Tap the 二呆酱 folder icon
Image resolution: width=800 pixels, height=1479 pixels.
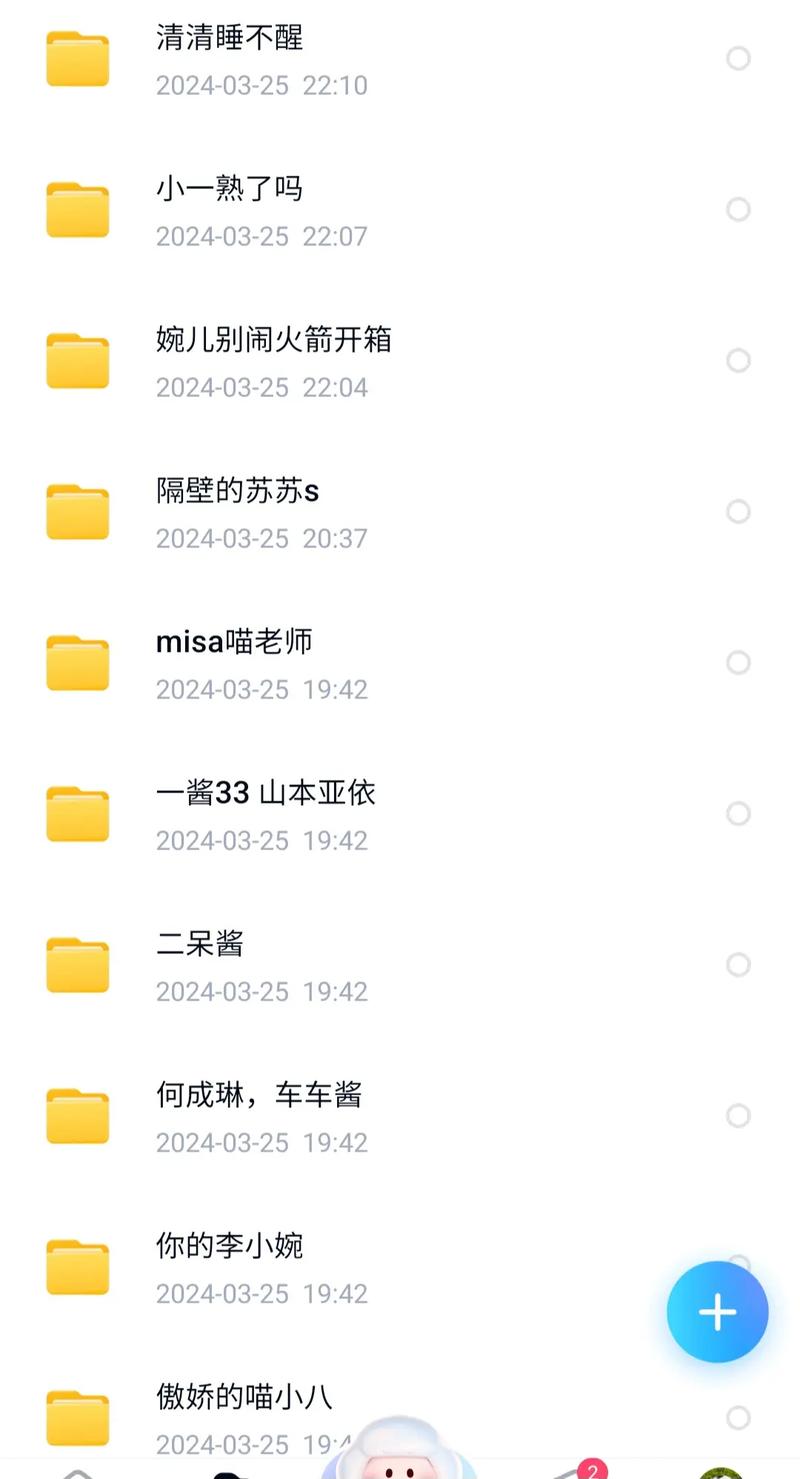point(77,965)
